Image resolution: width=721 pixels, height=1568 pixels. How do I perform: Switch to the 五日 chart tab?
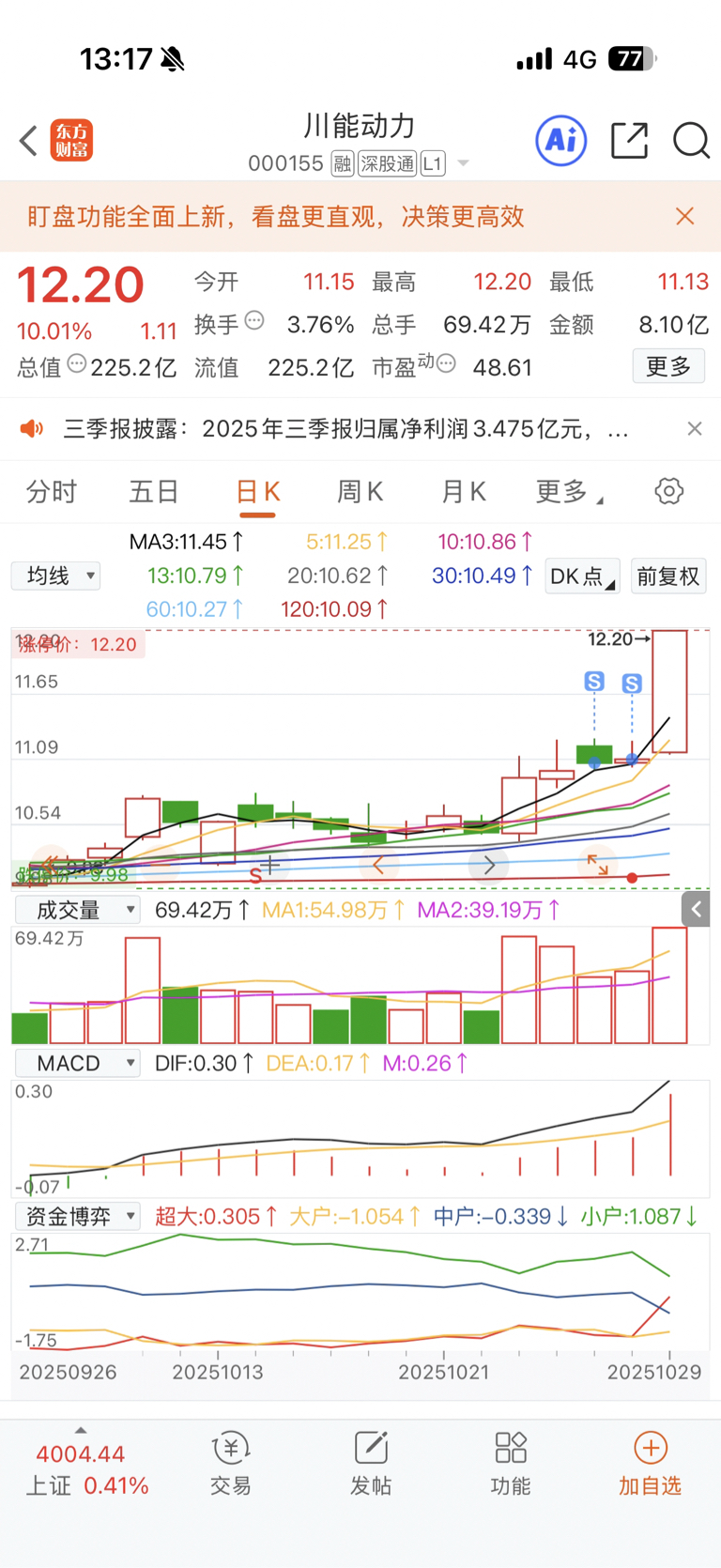click(x=154, y=491)
